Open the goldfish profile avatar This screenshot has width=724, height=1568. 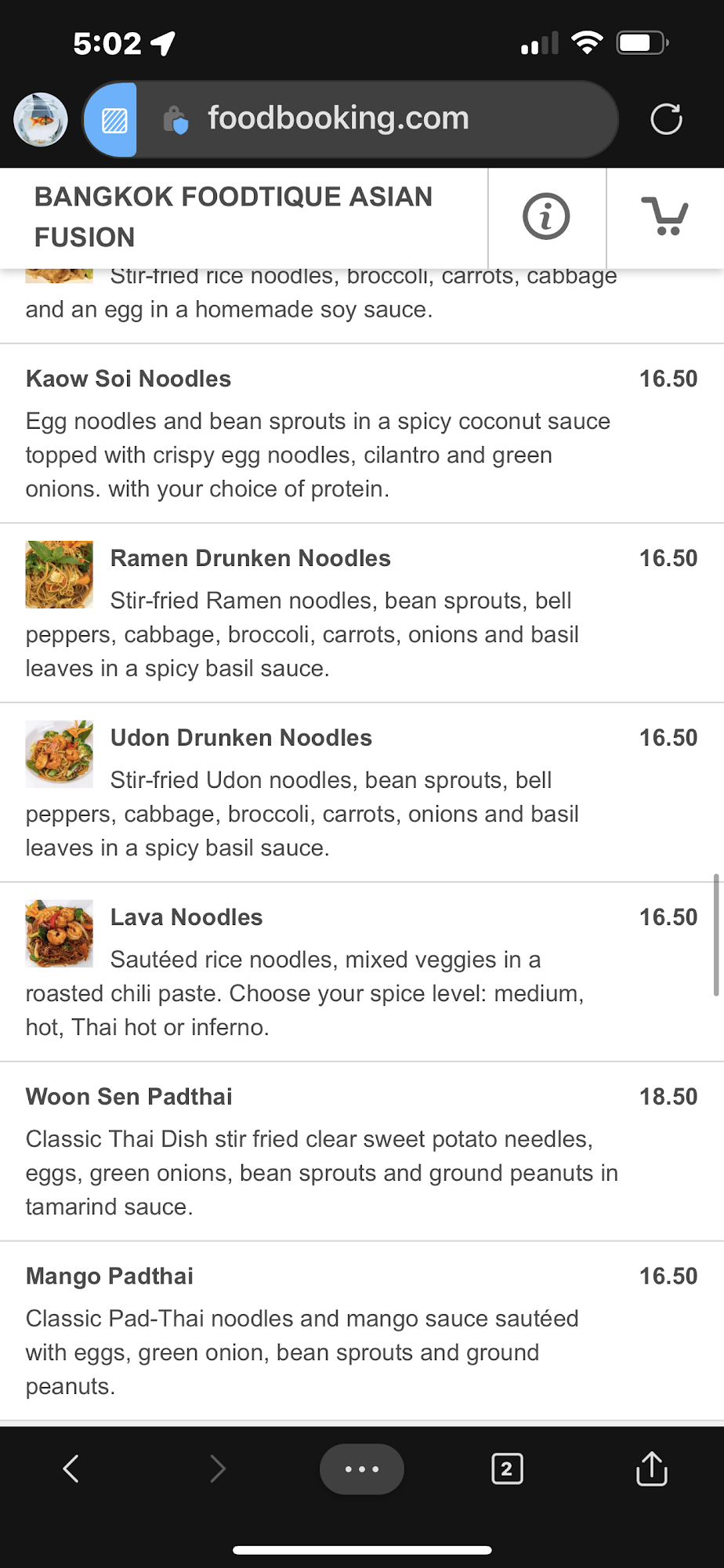tap(41, 120)
